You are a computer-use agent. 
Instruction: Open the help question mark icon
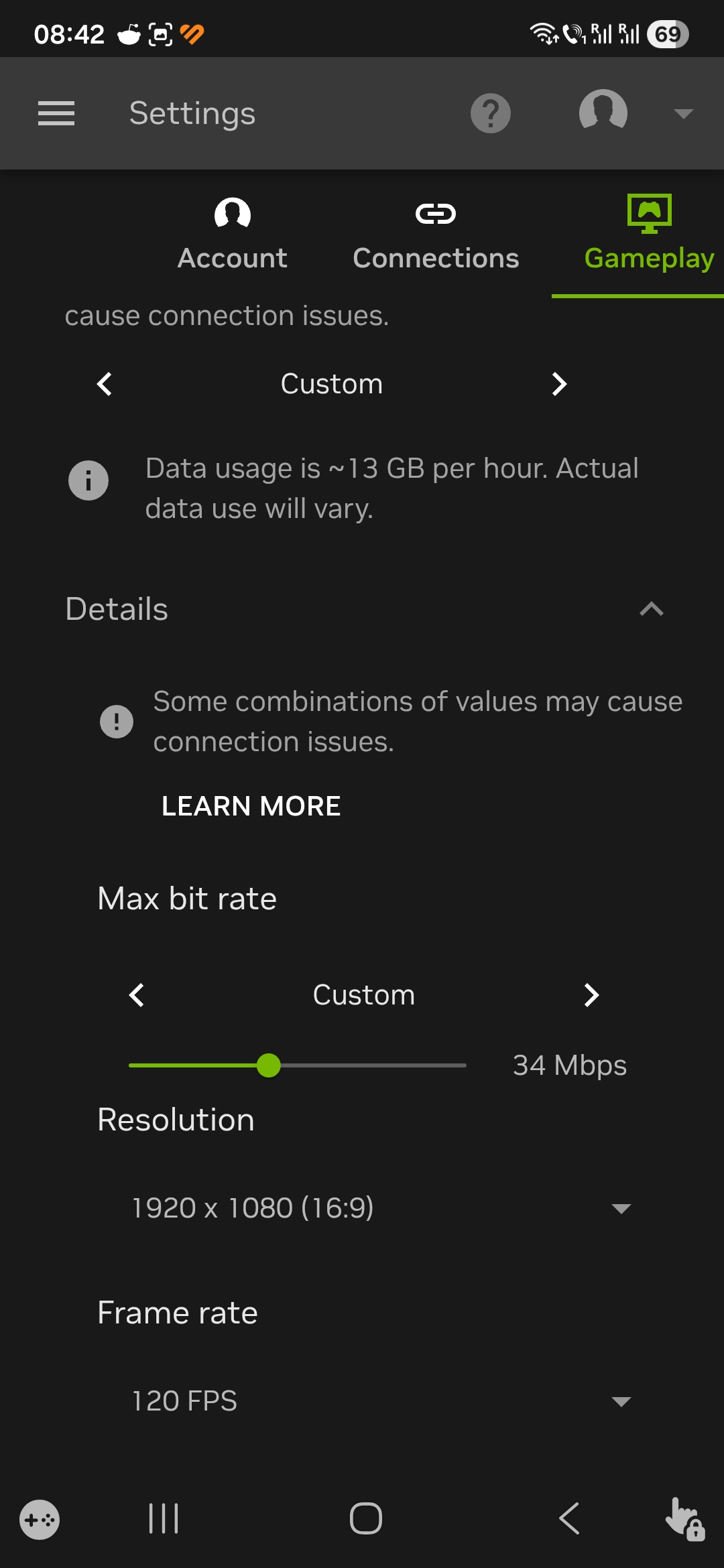490,113
